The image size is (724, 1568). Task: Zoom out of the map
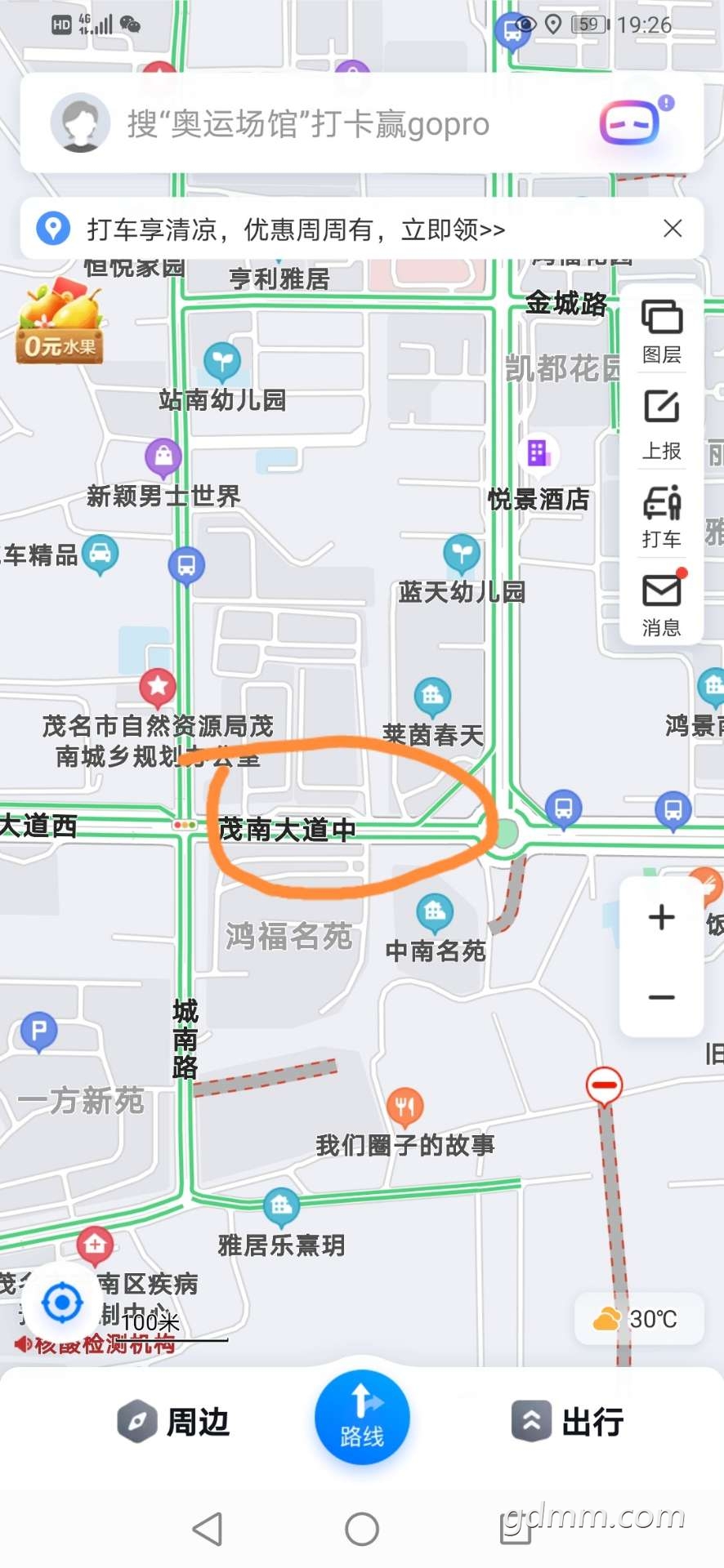click(661, 997)
